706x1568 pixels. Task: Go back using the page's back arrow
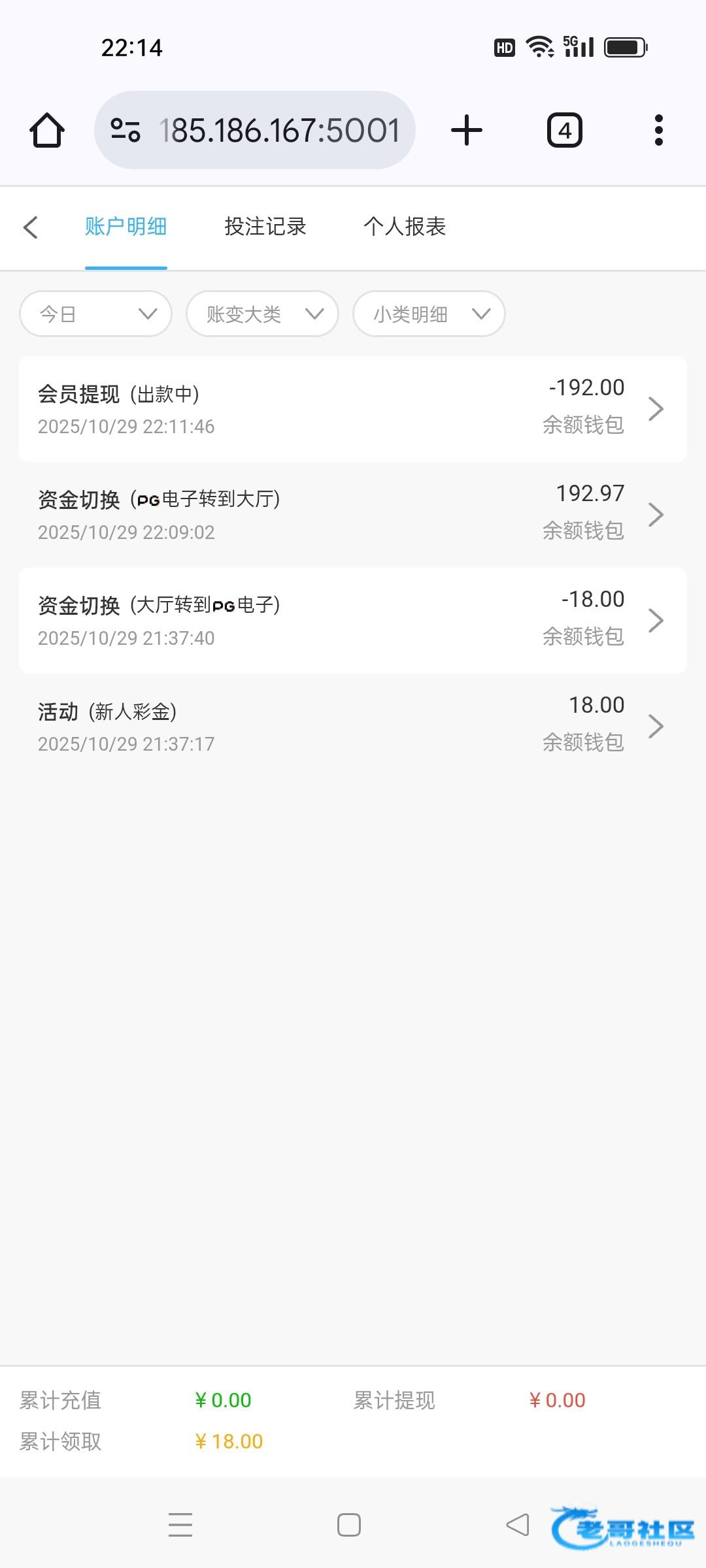pyautogui.click(x=30, y=227)
